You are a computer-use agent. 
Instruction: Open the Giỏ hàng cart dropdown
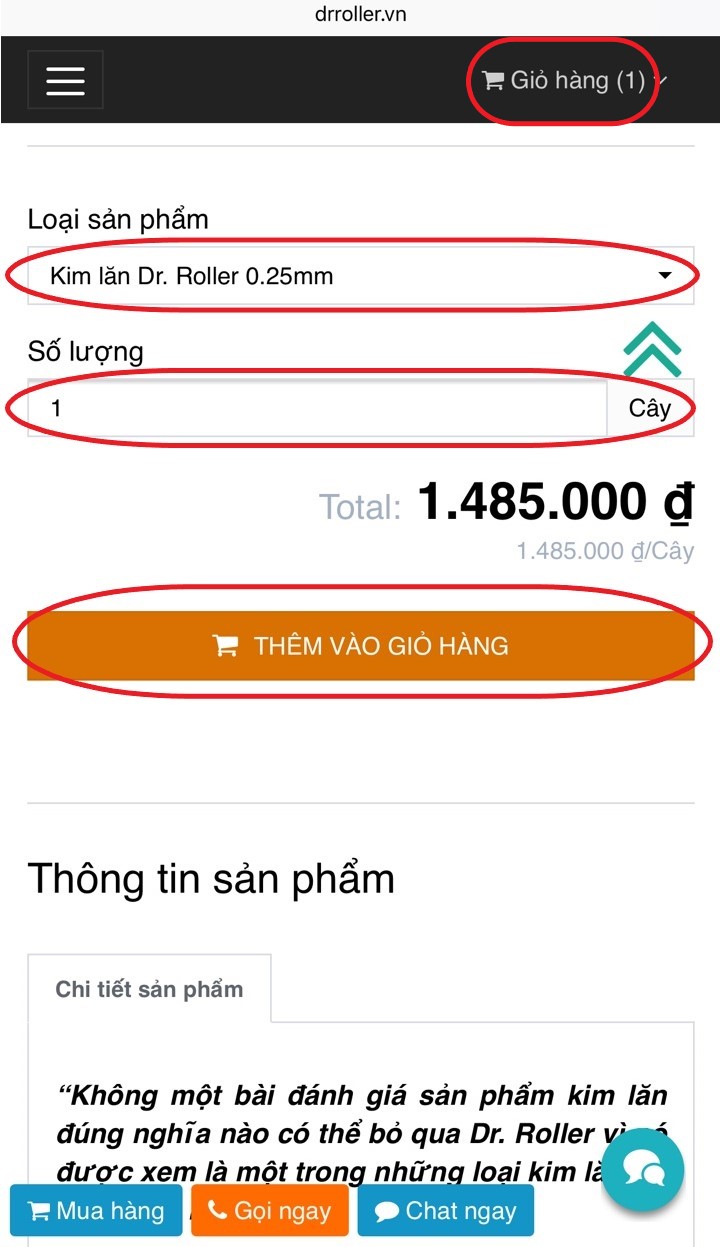coord(572,80)
